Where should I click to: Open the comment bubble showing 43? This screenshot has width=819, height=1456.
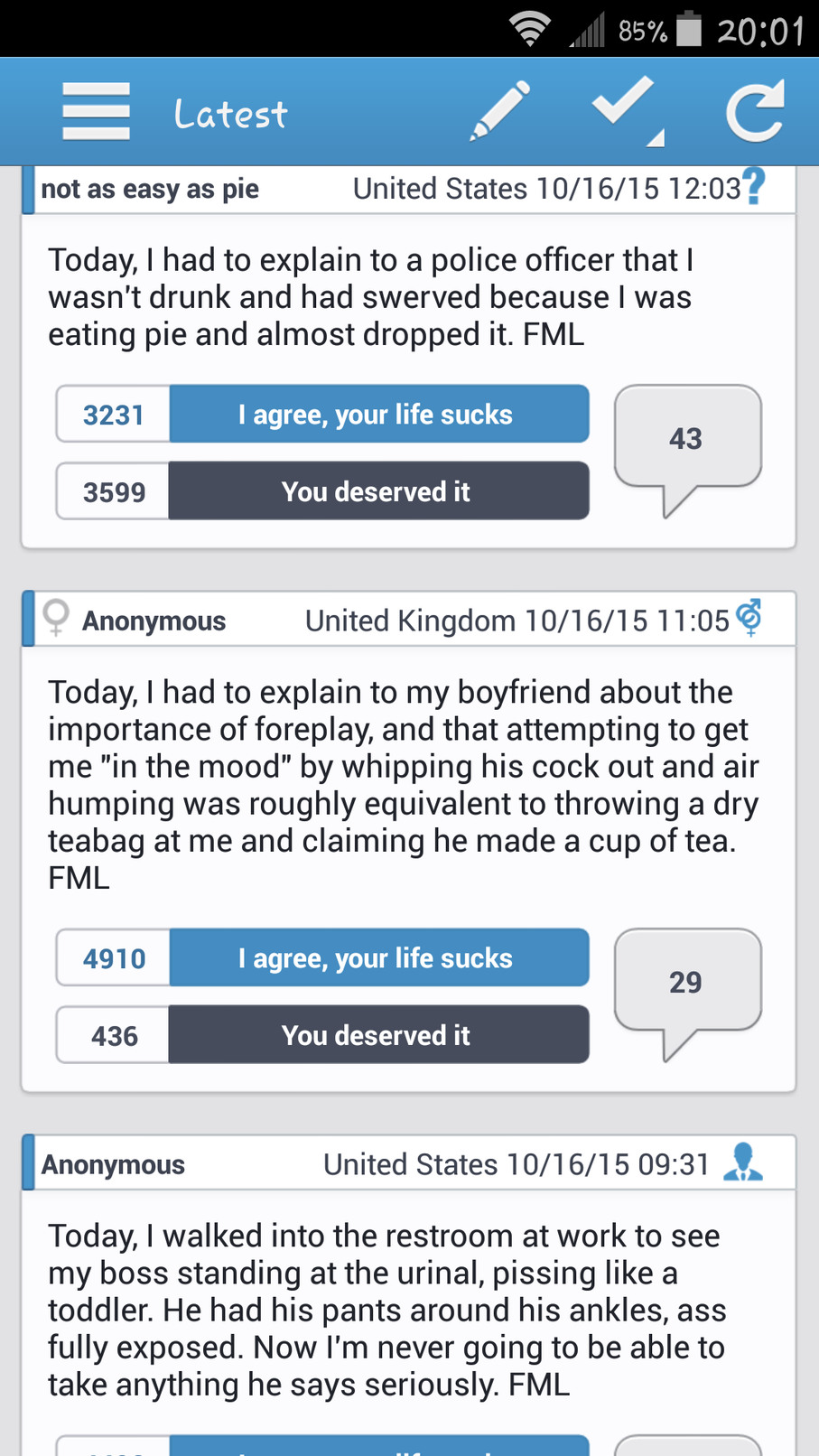687,440
